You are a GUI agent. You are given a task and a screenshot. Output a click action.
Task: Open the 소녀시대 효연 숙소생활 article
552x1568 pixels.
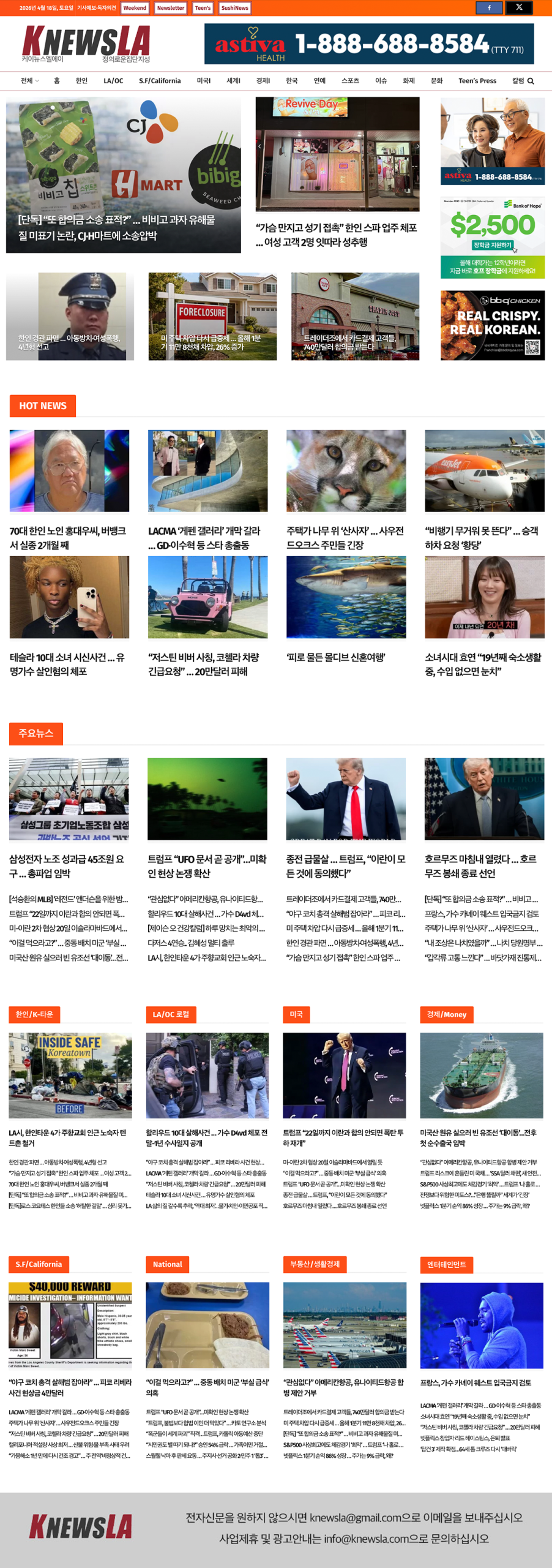click(484, 664)
